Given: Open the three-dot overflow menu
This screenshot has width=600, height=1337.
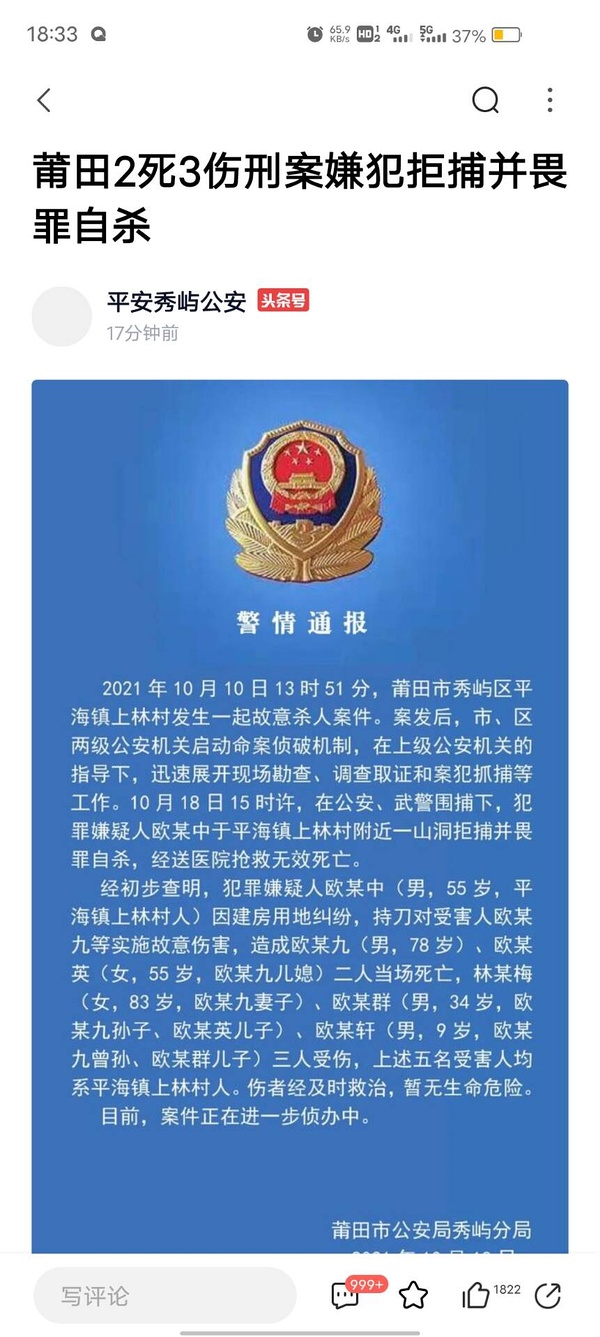Looking at the screenshot, I should [550, 100].
